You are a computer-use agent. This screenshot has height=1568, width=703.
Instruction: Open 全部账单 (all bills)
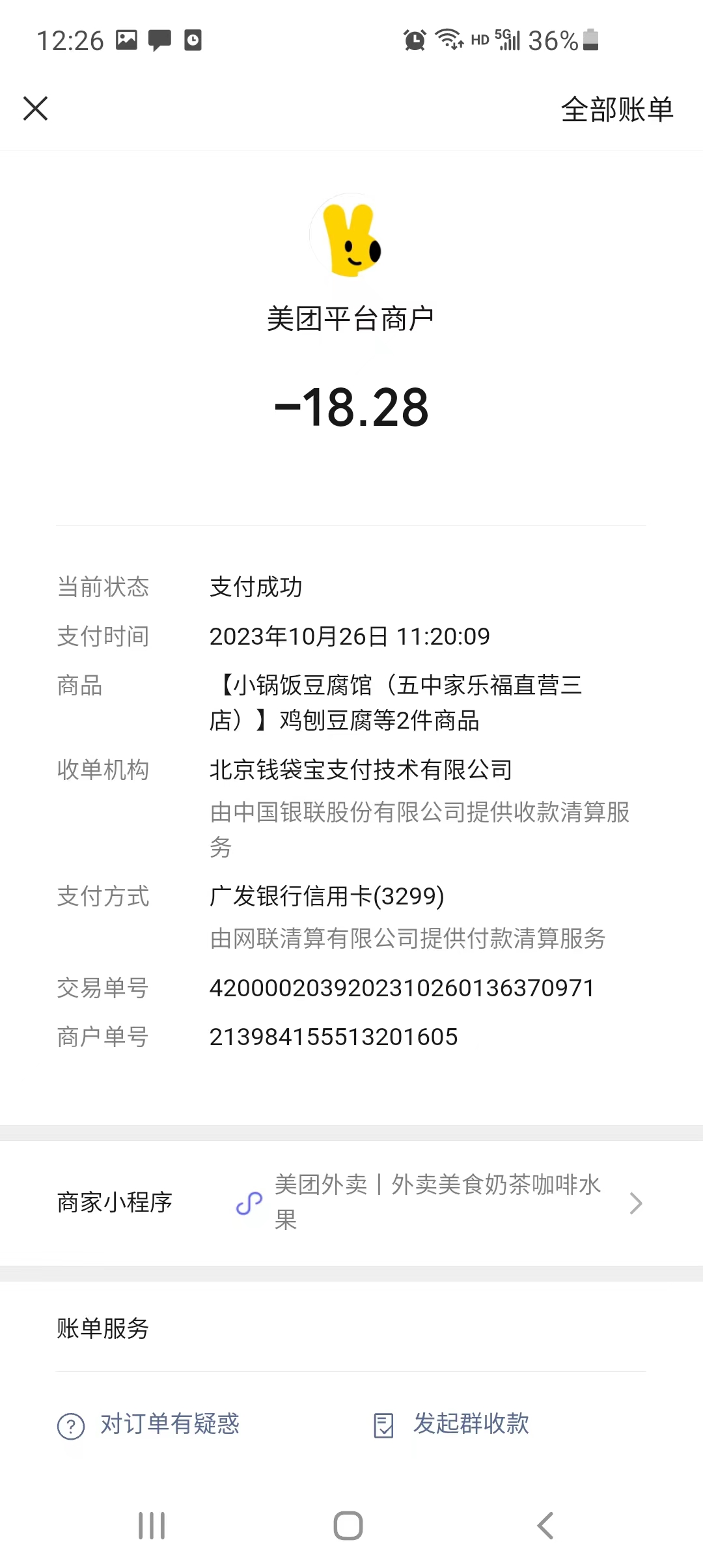[616, 109]
